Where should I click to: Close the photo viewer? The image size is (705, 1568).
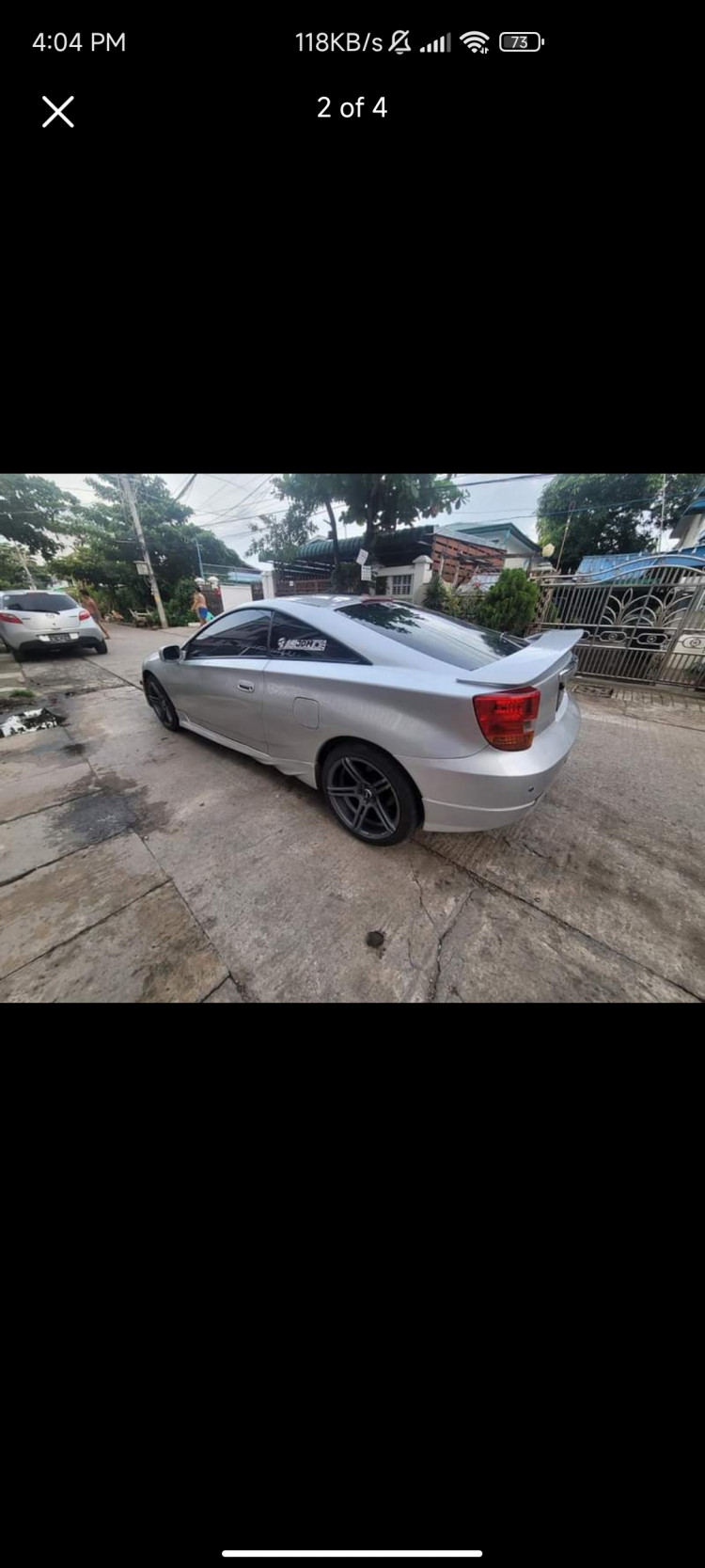pyautogui.click(x=57, y=112)
